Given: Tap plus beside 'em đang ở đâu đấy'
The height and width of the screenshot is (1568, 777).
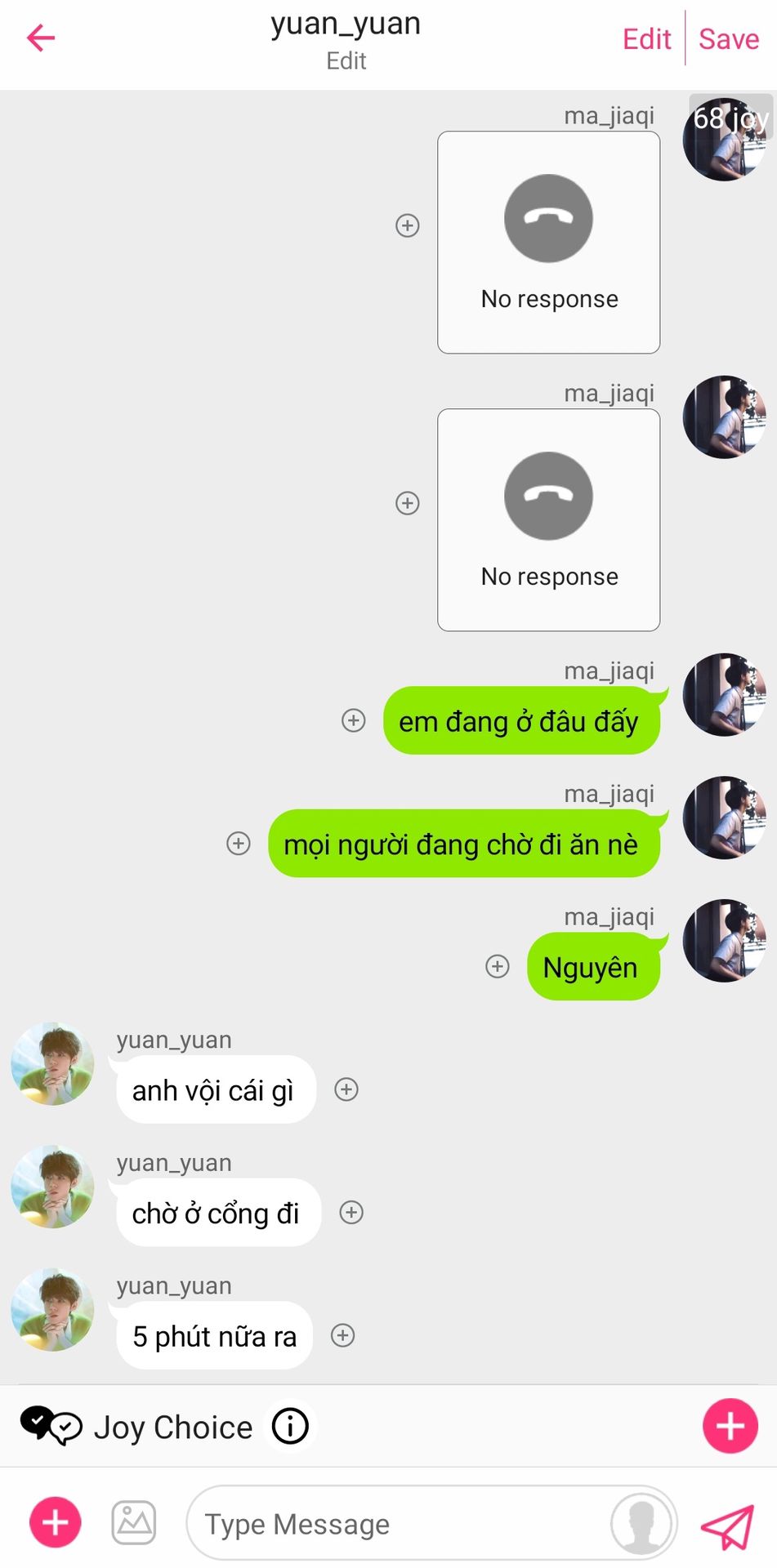Looking at the screenshot, I should coord(353,720).
